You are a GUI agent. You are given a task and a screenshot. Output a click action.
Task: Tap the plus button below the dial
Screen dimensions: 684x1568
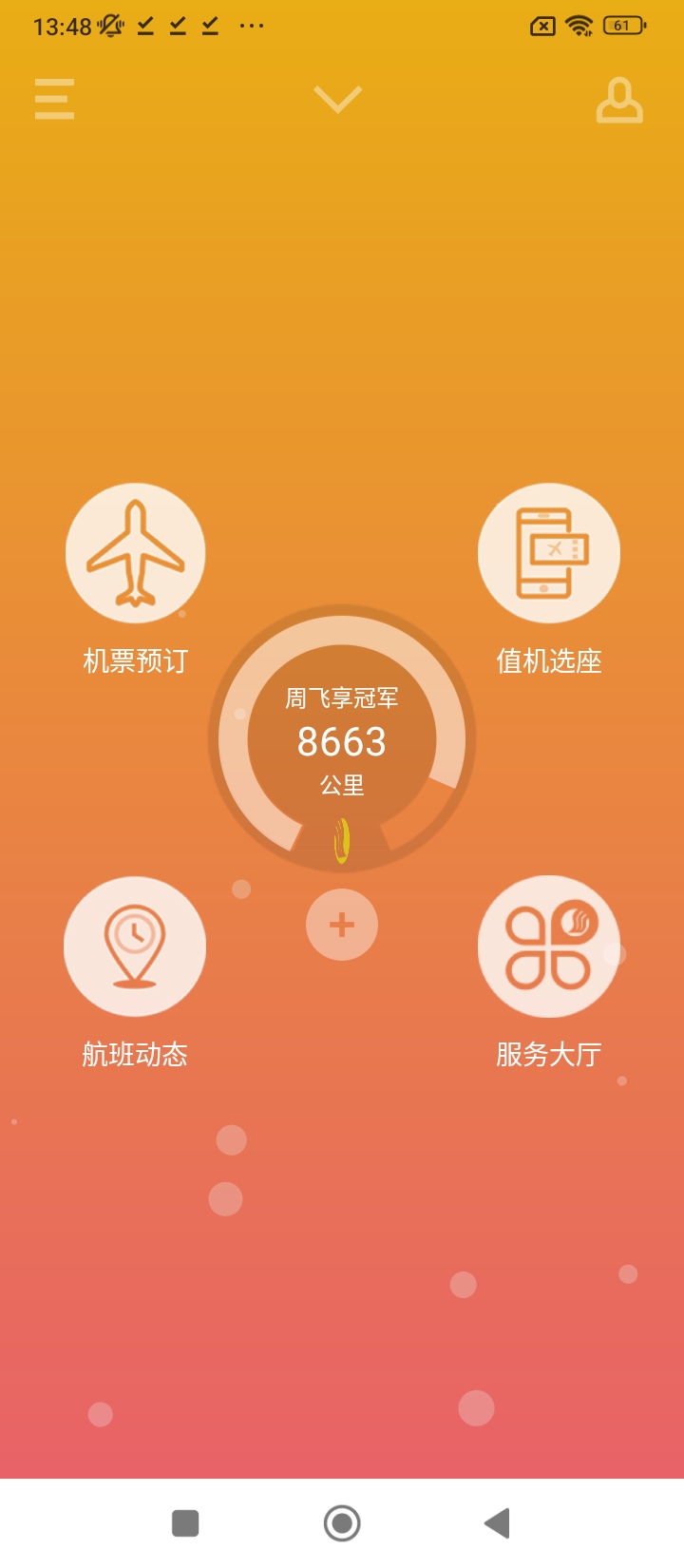click(x=342, y=925)
